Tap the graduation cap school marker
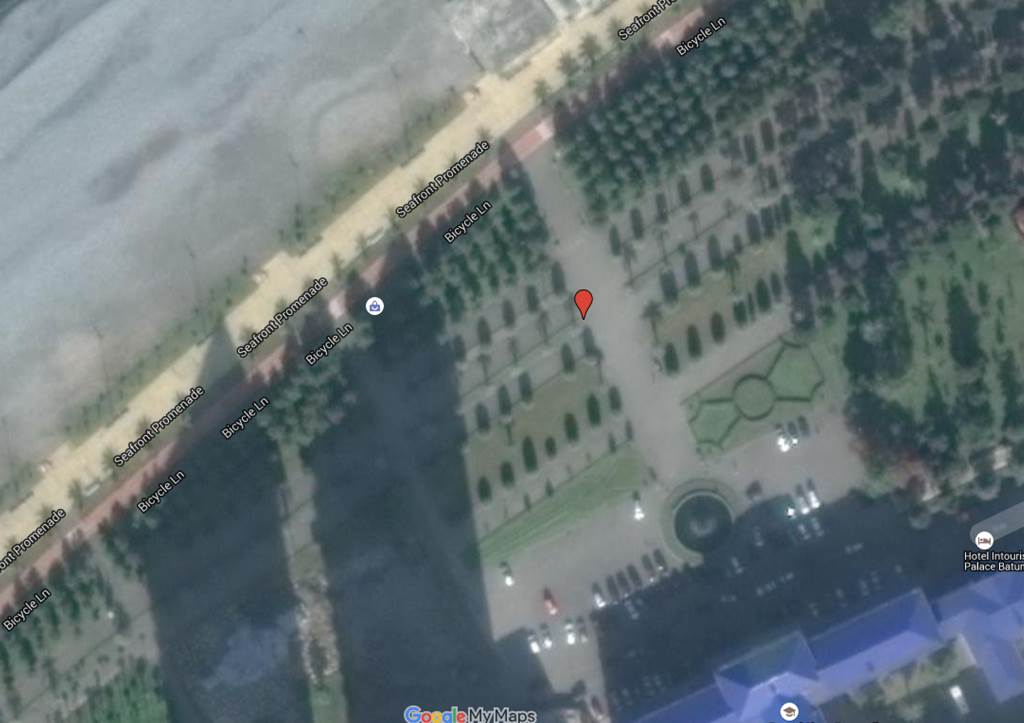This screenshot has height=723, width=1024. 790,712
